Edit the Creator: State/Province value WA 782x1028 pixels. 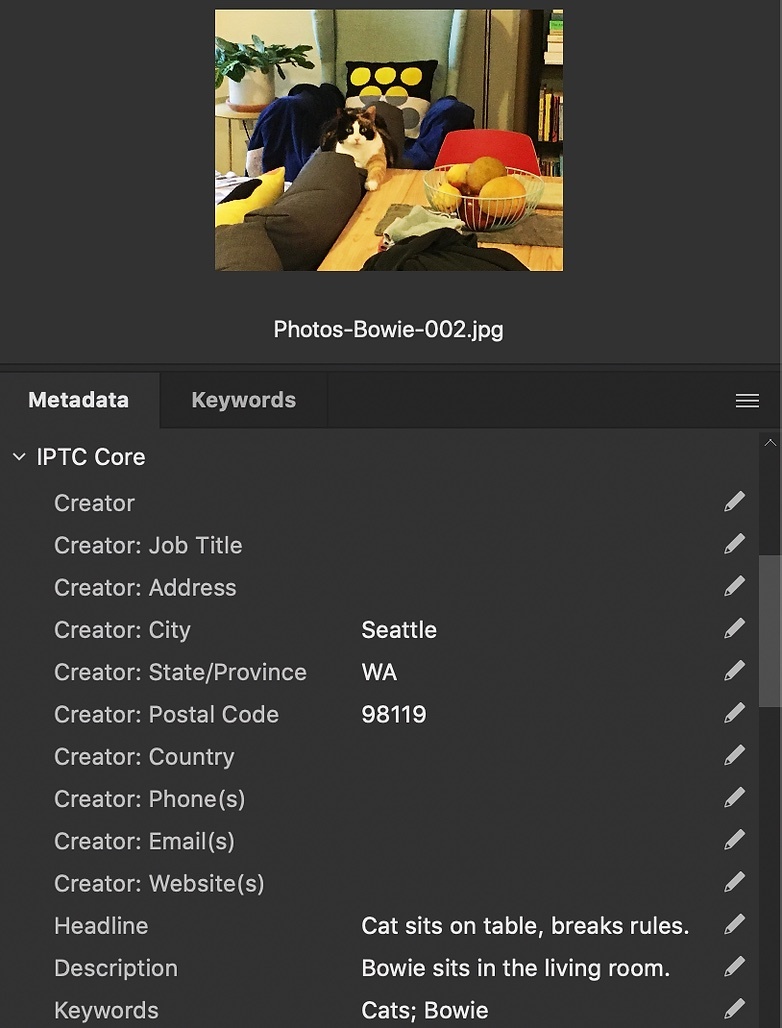click(x=735, y=671)
